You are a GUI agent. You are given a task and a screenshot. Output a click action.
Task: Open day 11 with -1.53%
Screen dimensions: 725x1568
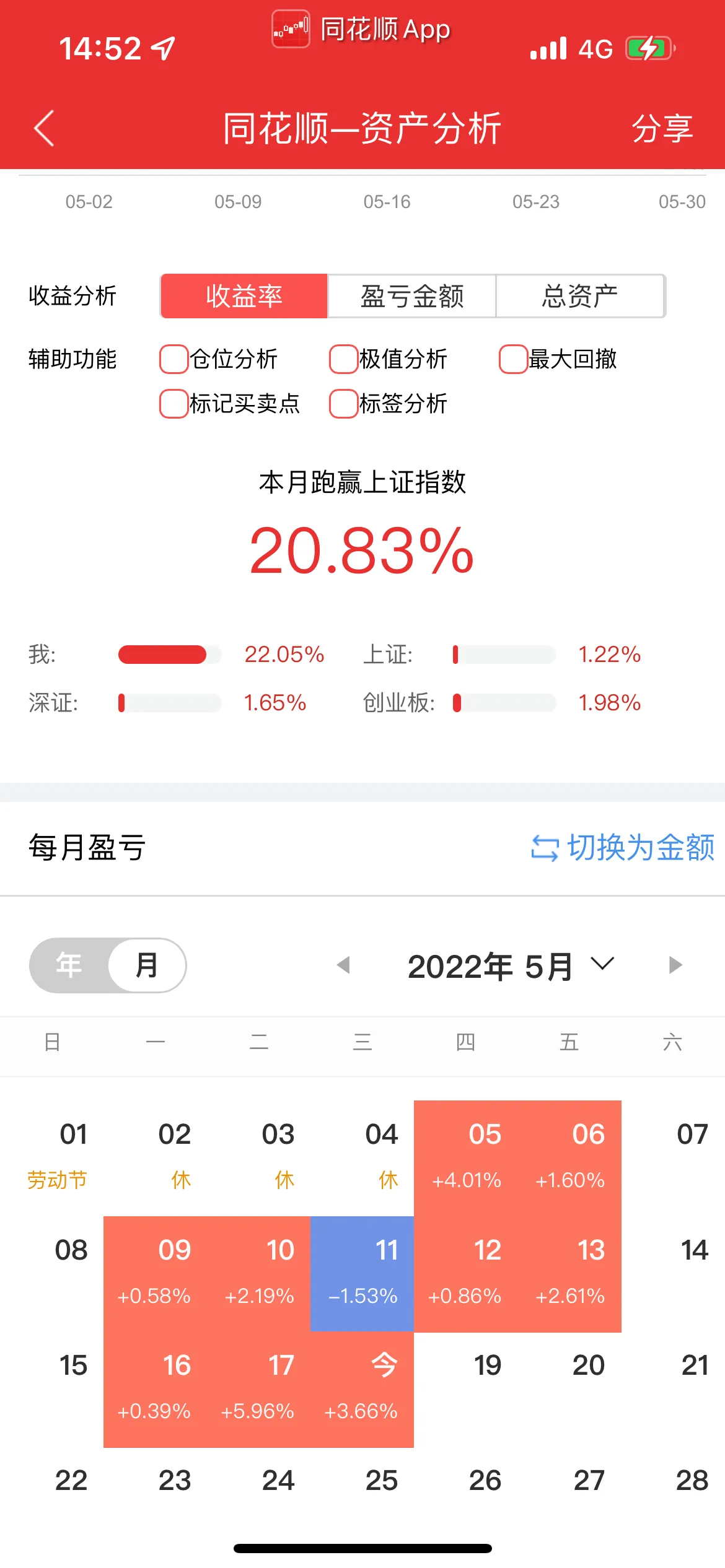[x=362, y=1274]
